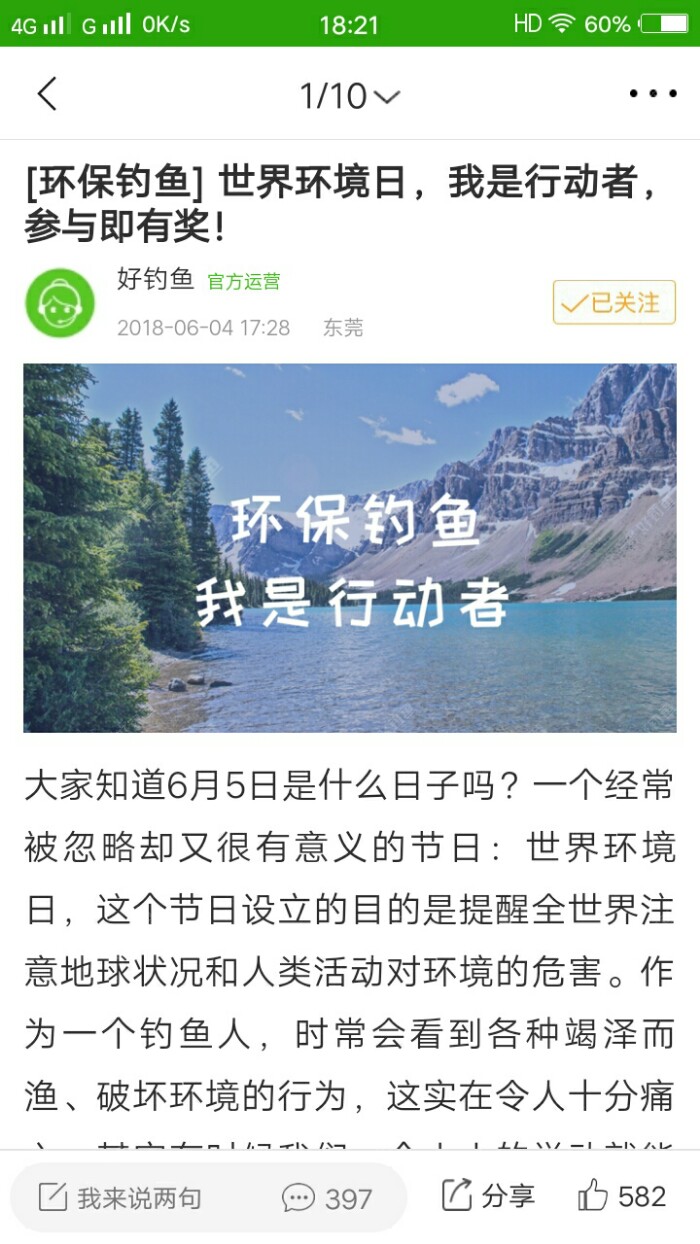Tap 我来说两句 to write a comment
700x1244 pixels.
120,1197
